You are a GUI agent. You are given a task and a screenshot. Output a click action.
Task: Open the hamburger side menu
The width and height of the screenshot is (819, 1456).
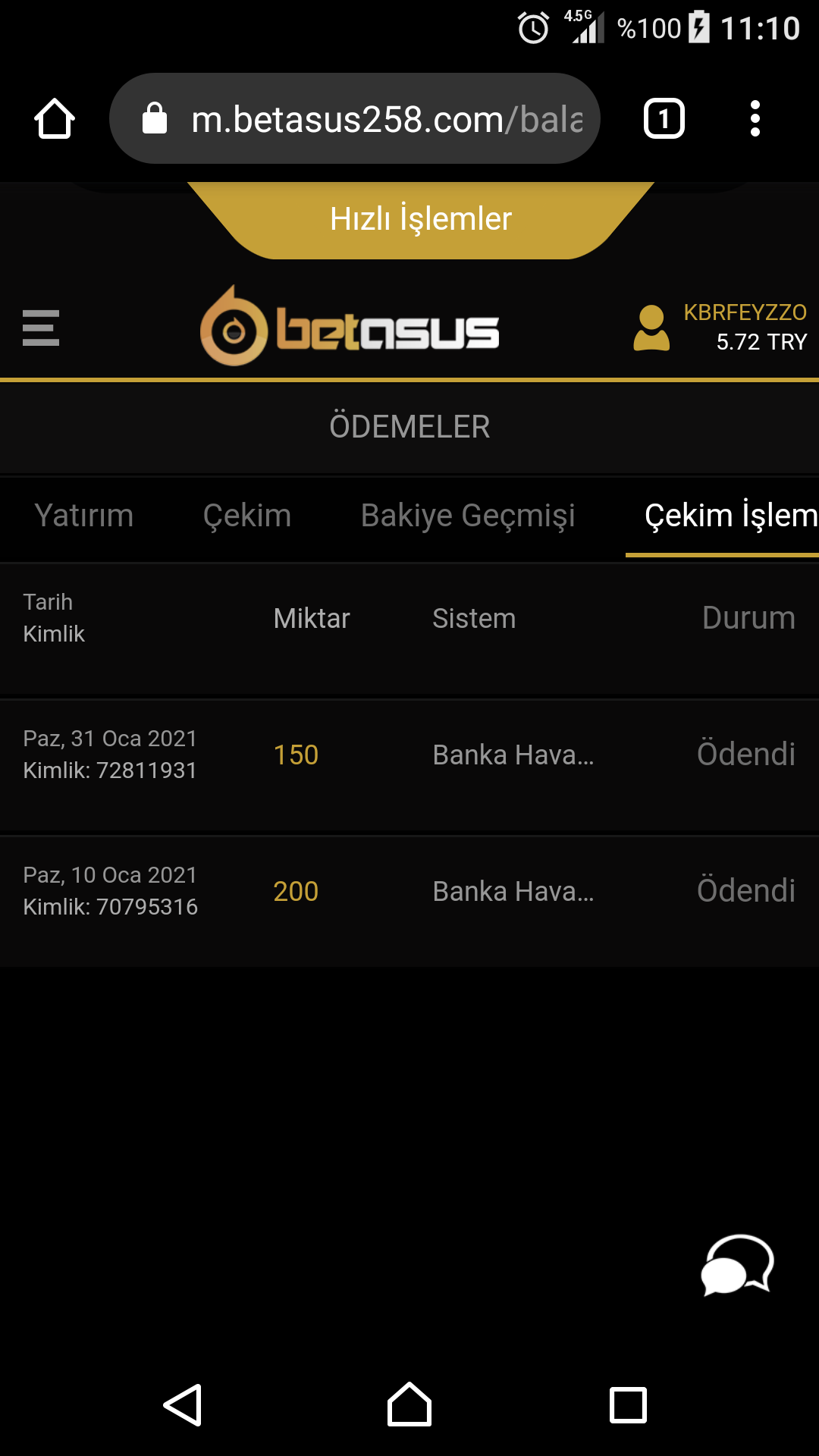[x=41, y=328]
